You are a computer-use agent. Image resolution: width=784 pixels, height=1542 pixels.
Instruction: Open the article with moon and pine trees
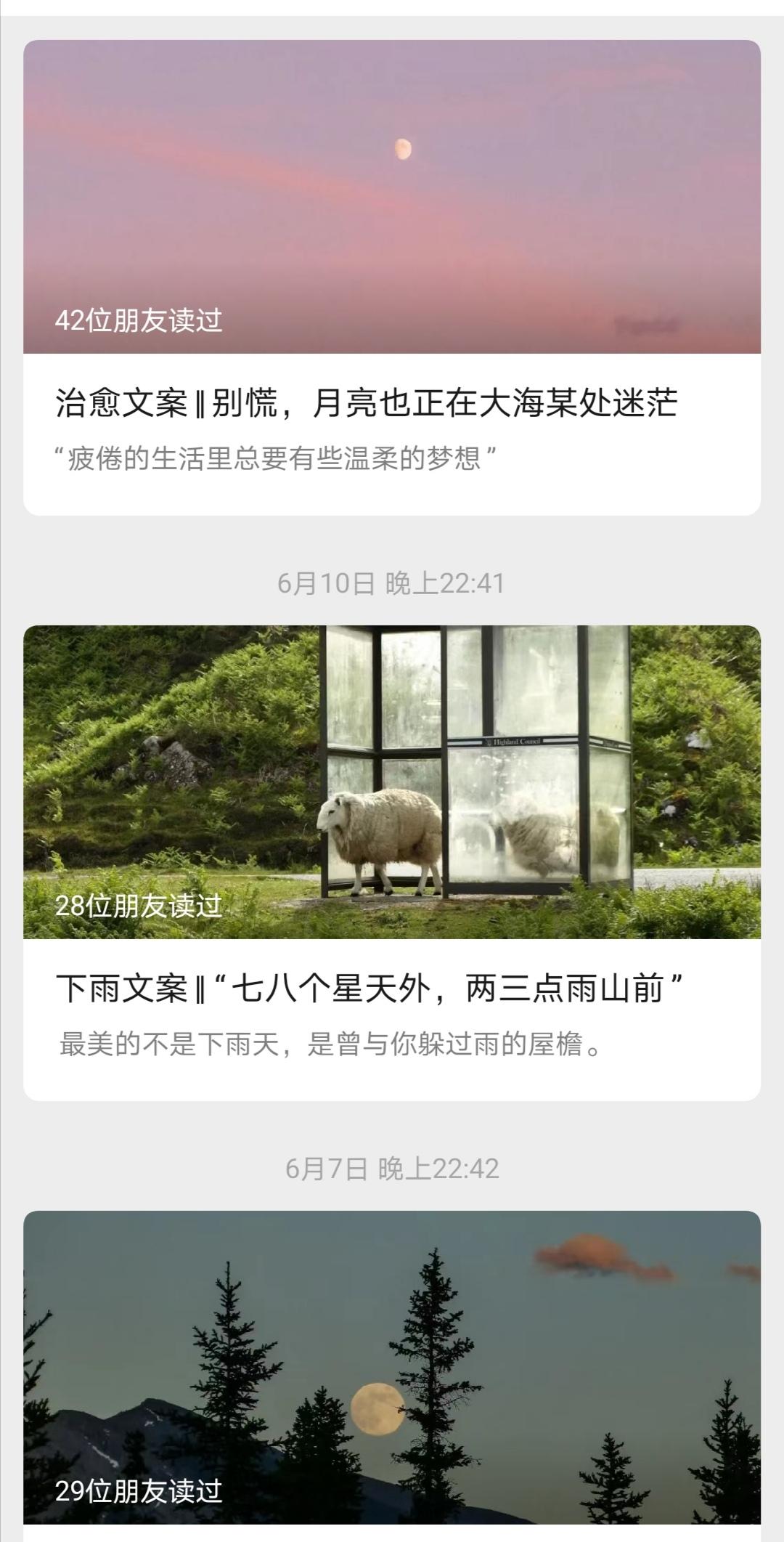(392, 1376)
